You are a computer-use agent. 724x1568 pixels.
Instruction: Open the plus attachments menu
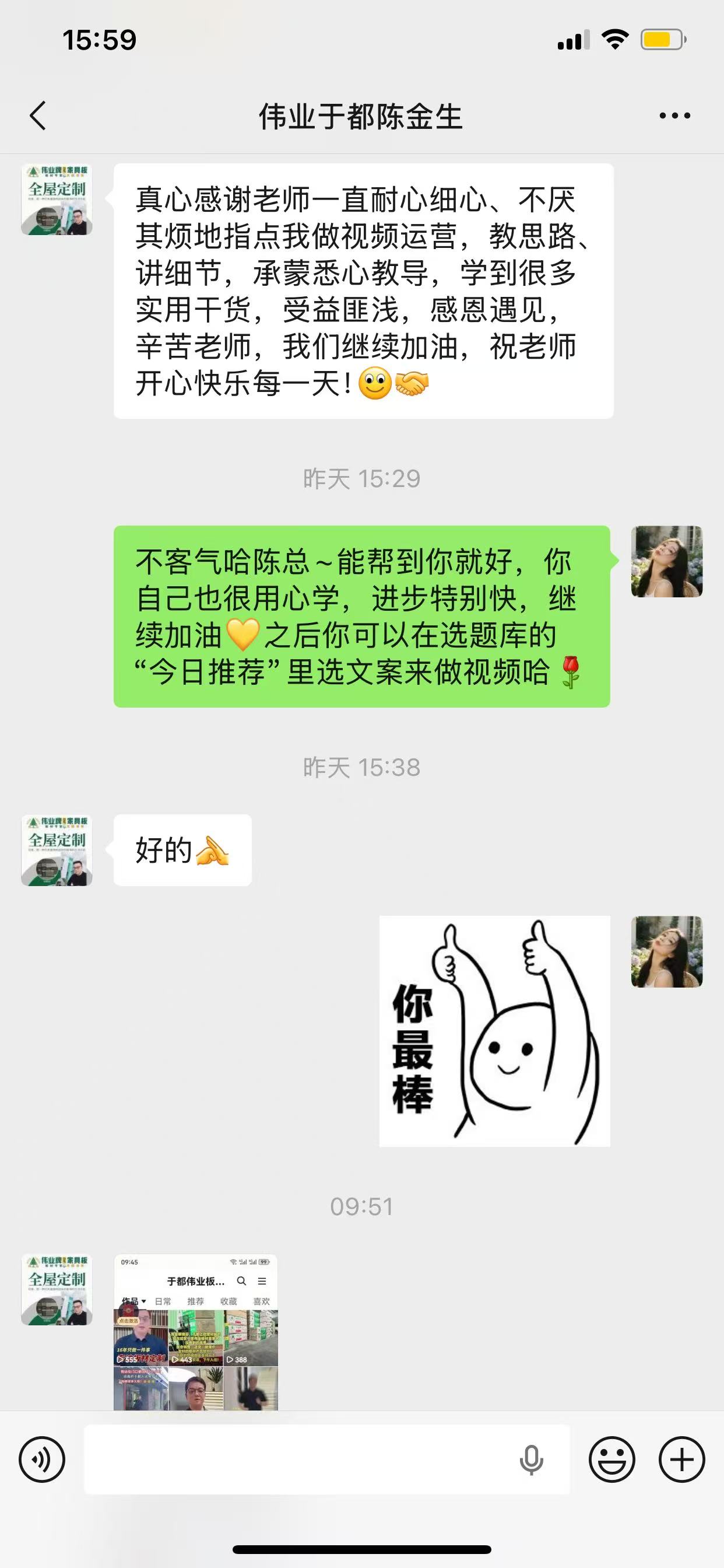click(x=681, y=1459)
